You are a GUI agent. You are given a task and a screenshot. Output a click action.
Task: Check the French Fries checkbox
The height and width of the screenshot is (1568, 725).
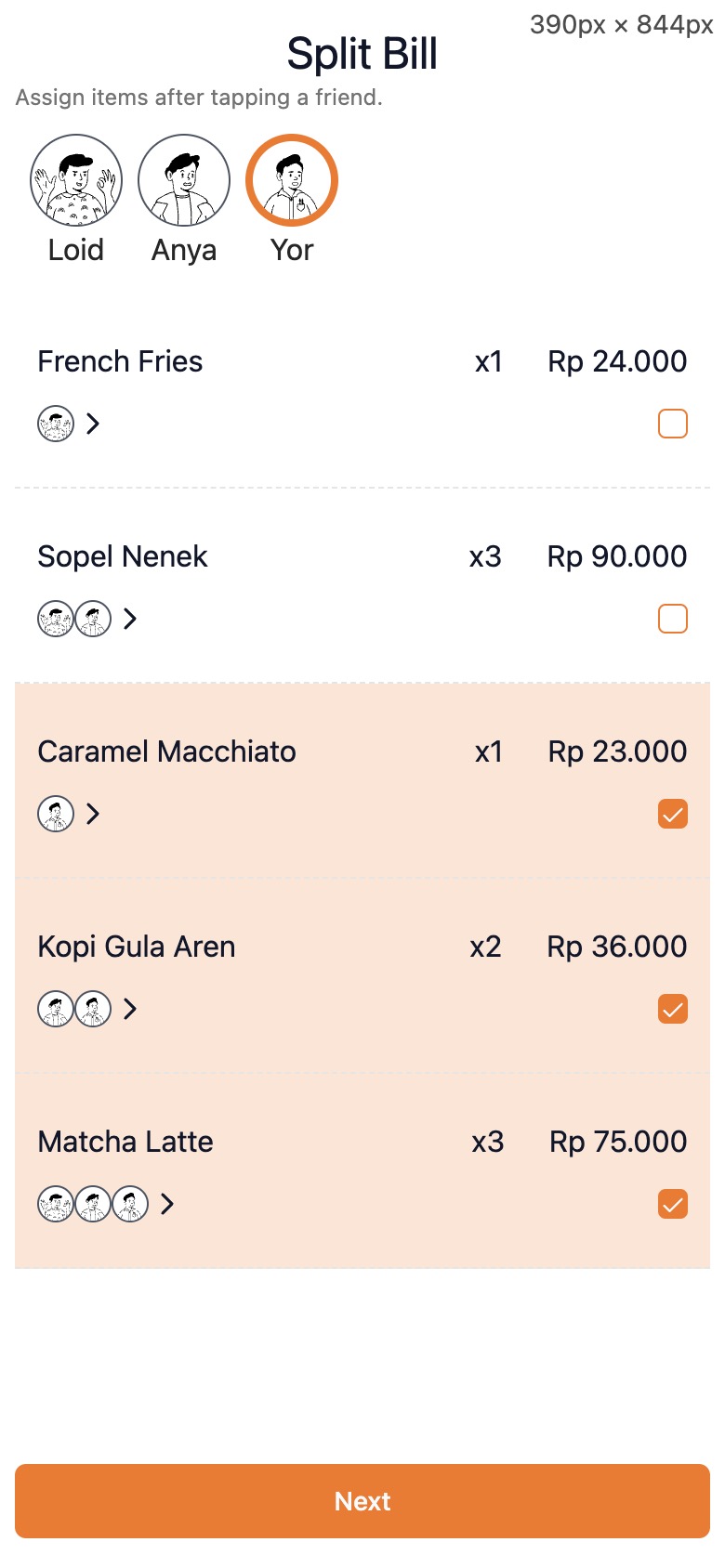[x=673, y=424]
